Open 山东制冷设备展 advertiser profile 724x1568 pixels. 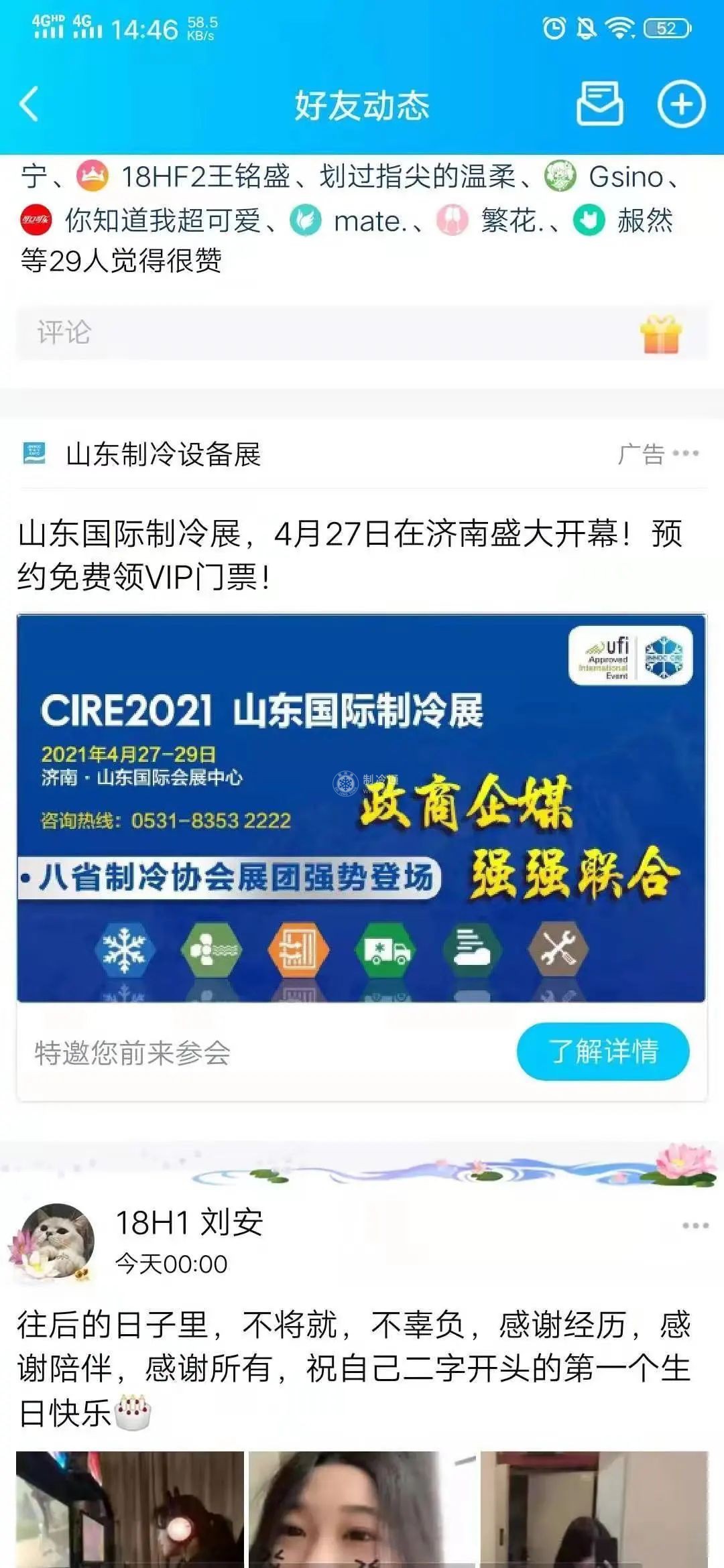click(x=163, y=454)
